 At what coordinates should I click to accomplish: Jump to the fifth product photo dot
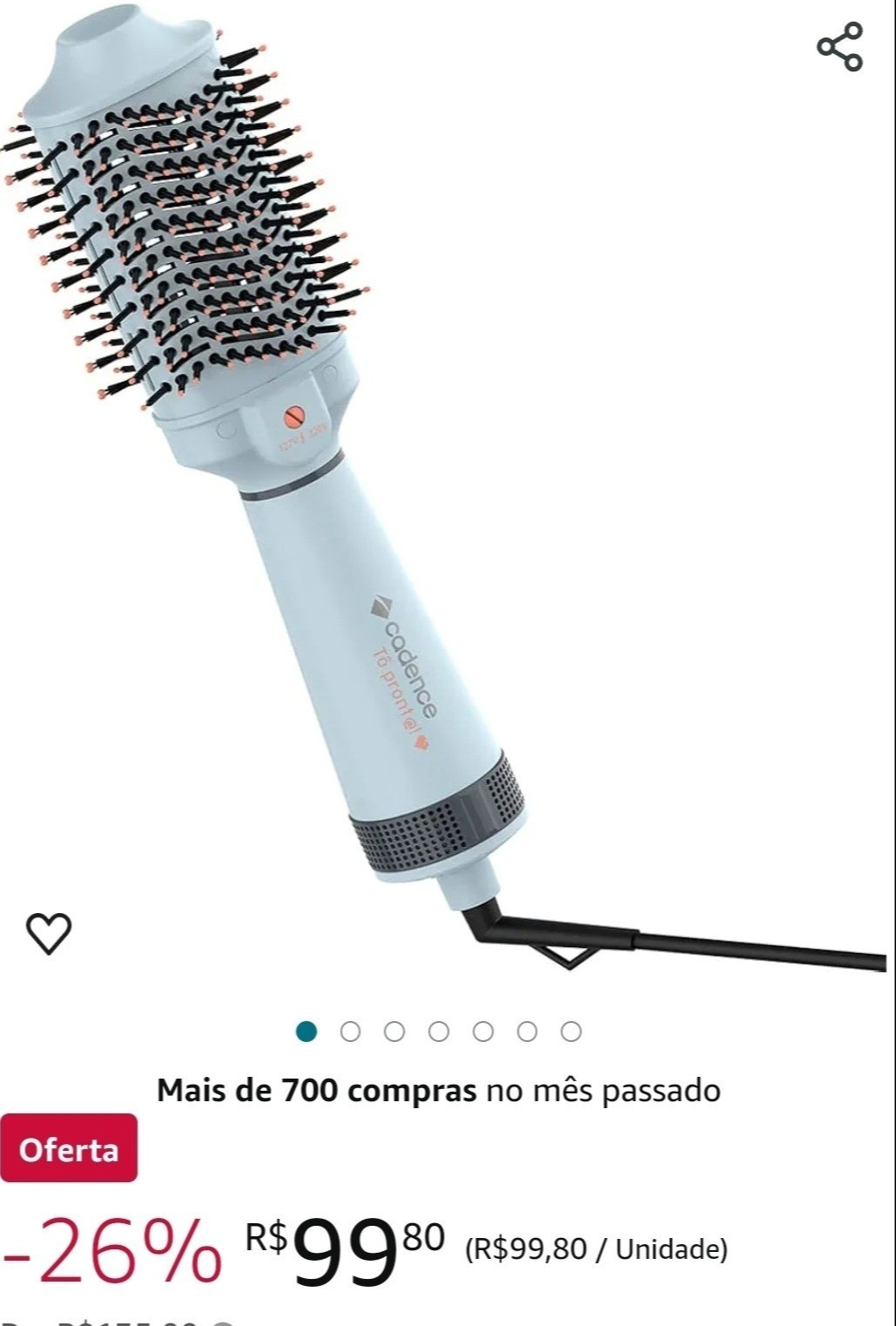483,1030
